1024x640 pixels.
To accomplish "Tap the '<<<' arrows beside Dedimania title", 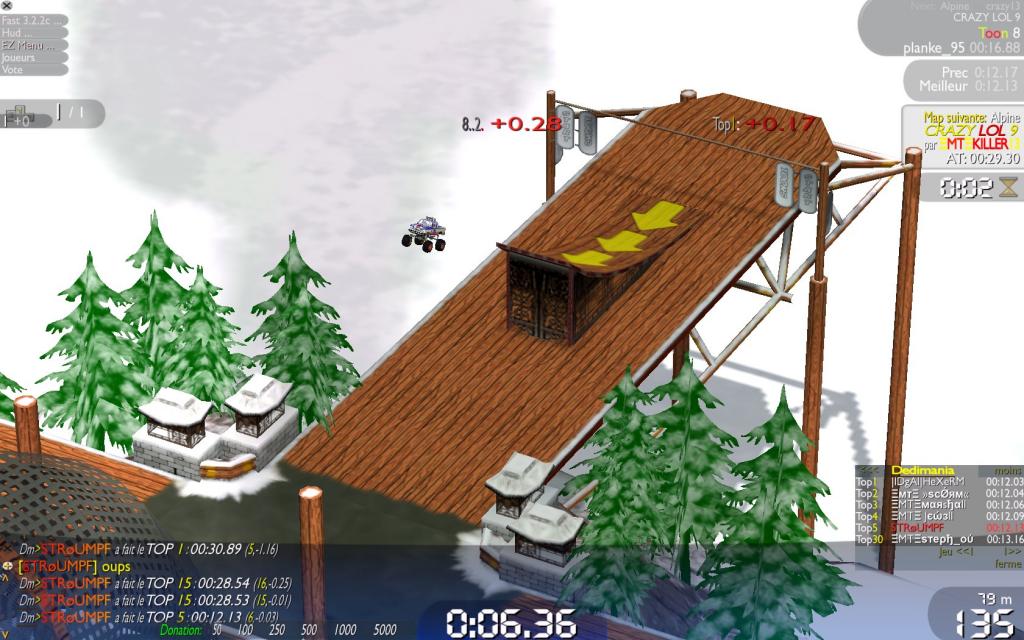I will (869, 470).
